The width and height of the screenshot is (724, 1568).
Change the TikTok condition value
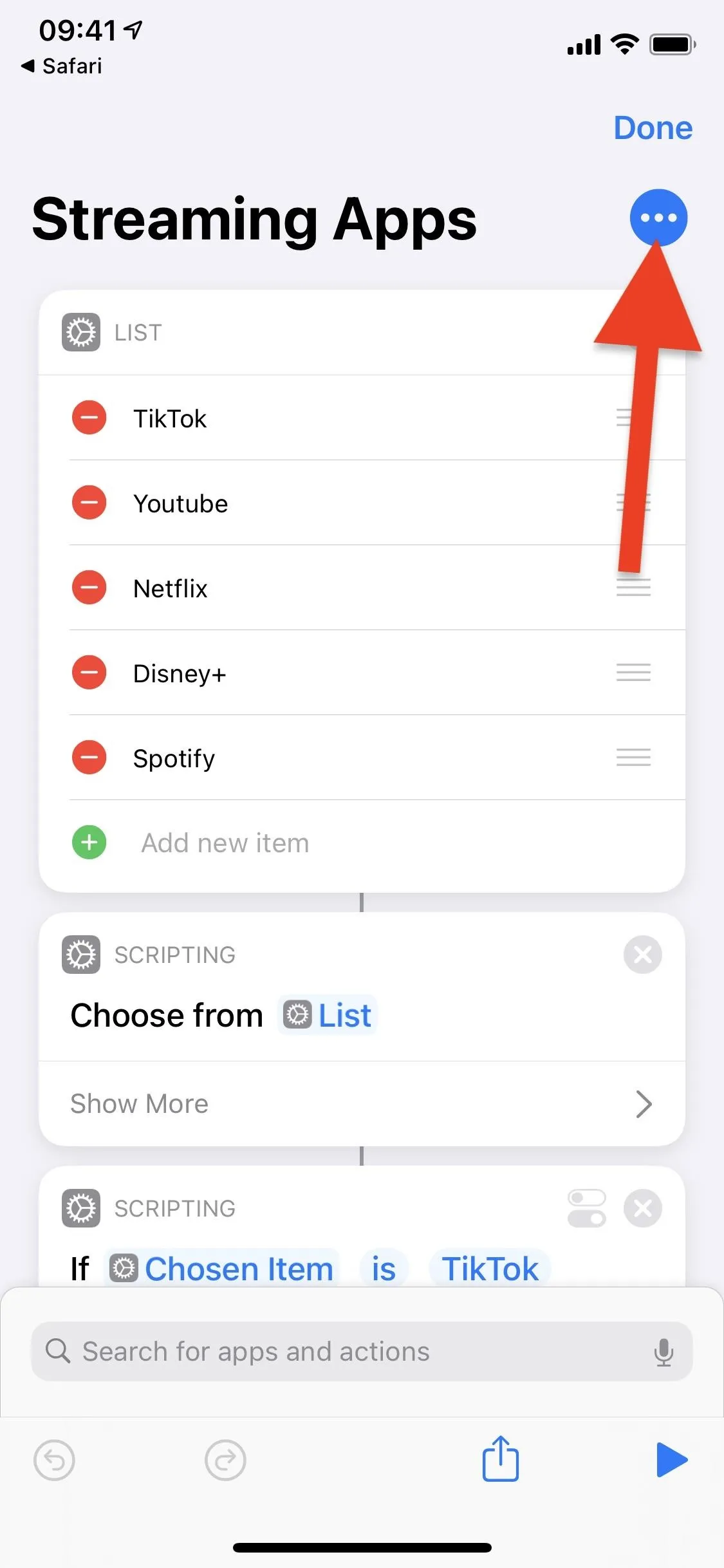coord(490,1269)
